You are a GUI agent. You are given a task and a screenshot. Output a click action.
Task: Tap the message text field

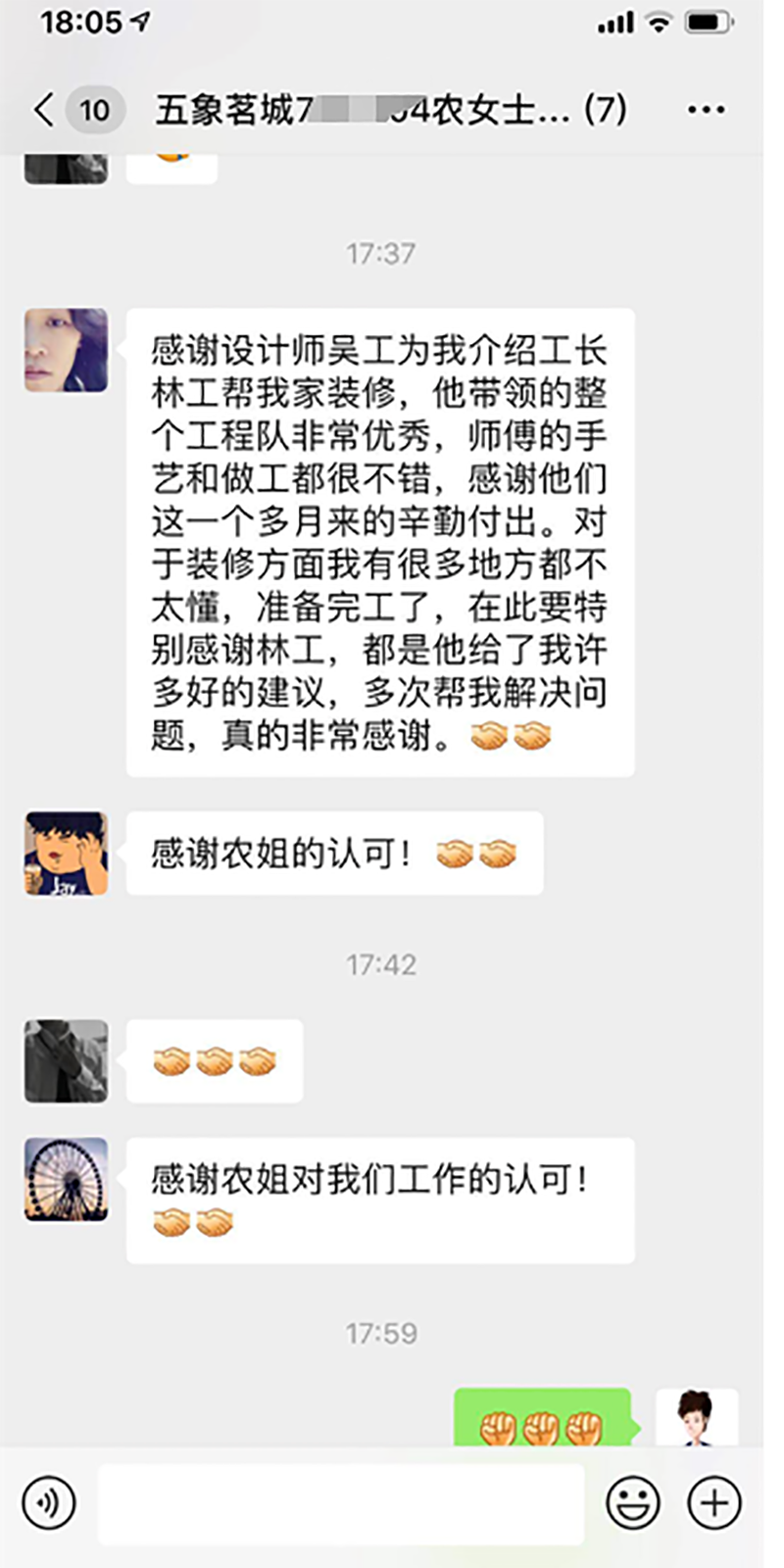click(341, 1503)
